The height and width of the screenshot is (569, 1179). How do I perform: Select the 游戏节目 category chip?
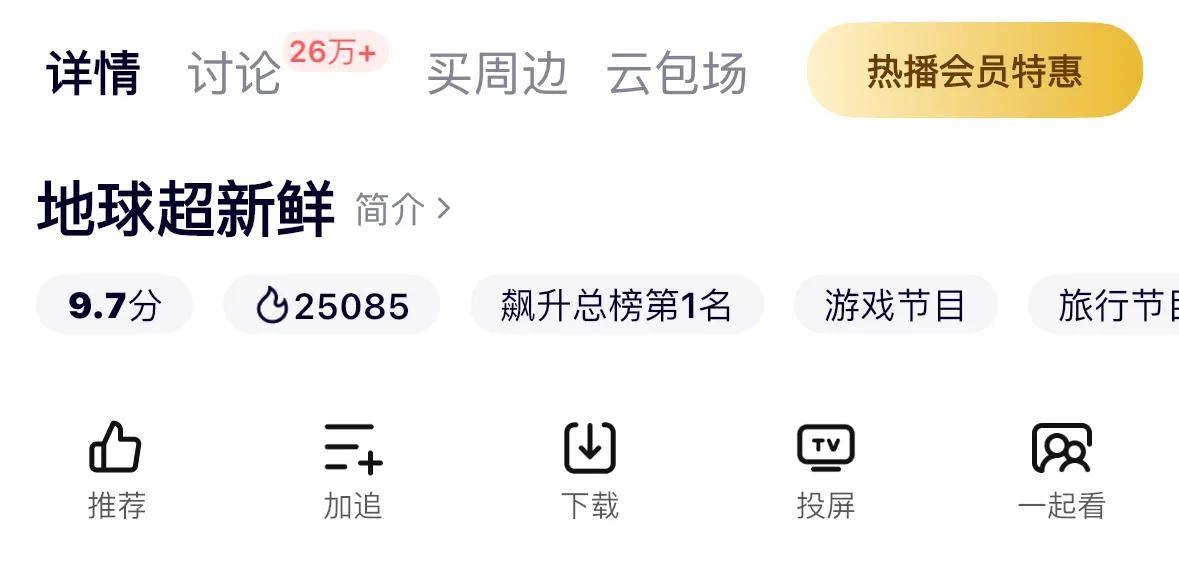tap(894, 305)
